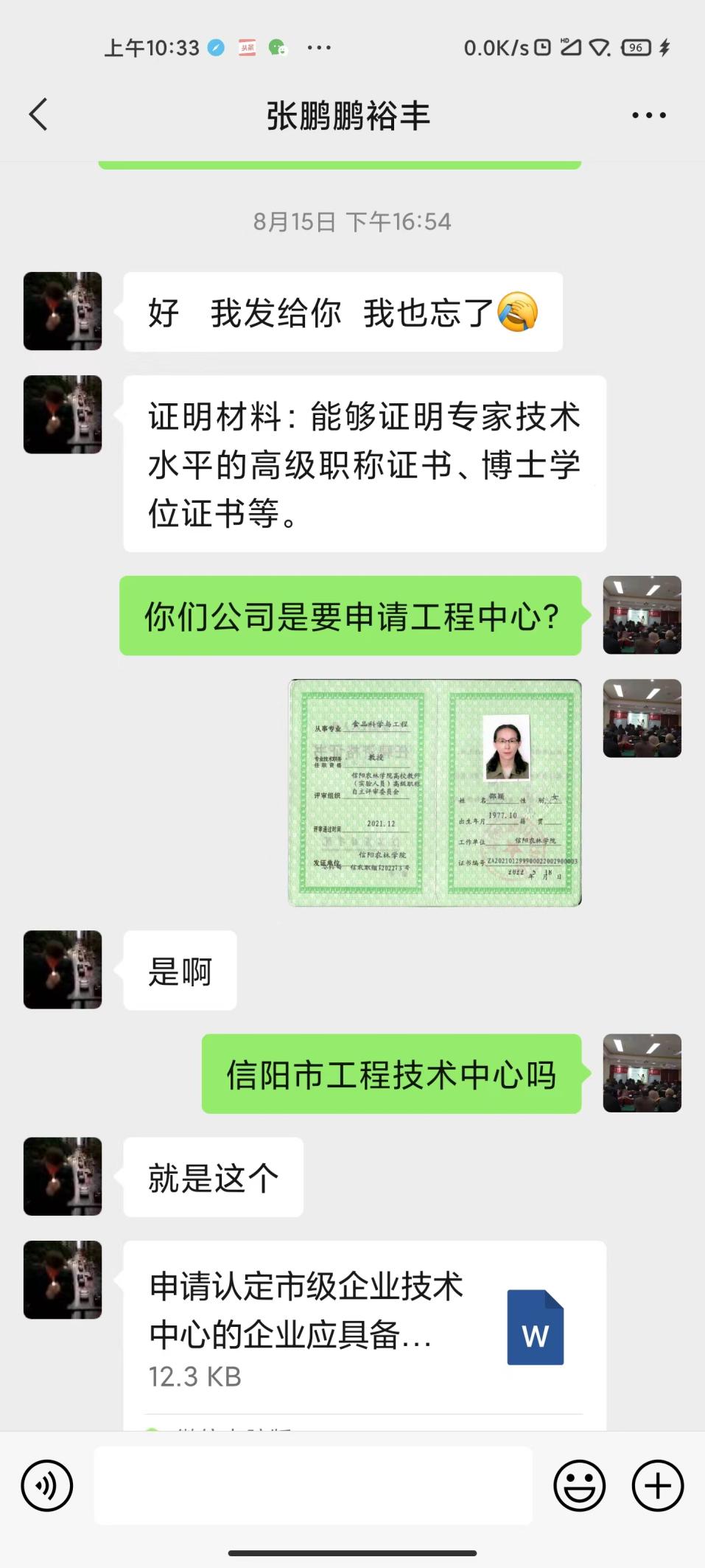The width and height of the screenshot is (705, 1568).
Task: Tap my avatar beside 信阳市工程技术中心吗
Action: coord(642,1073)
